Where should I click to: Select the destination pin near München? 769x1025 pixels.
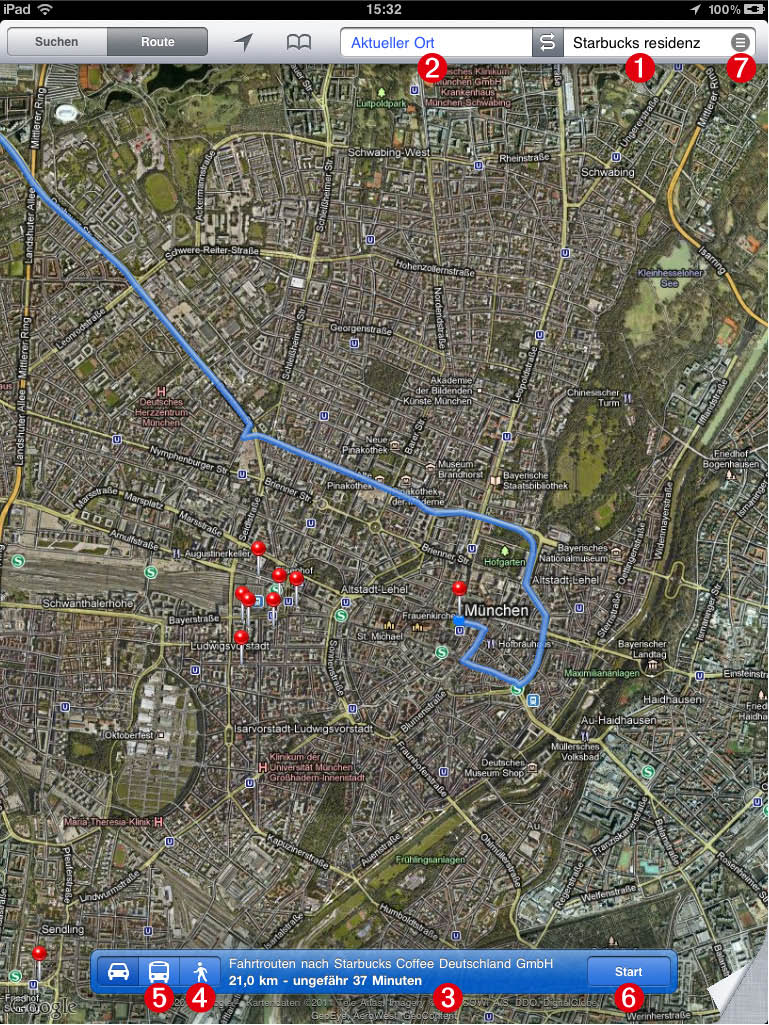[x=460, y=589]
